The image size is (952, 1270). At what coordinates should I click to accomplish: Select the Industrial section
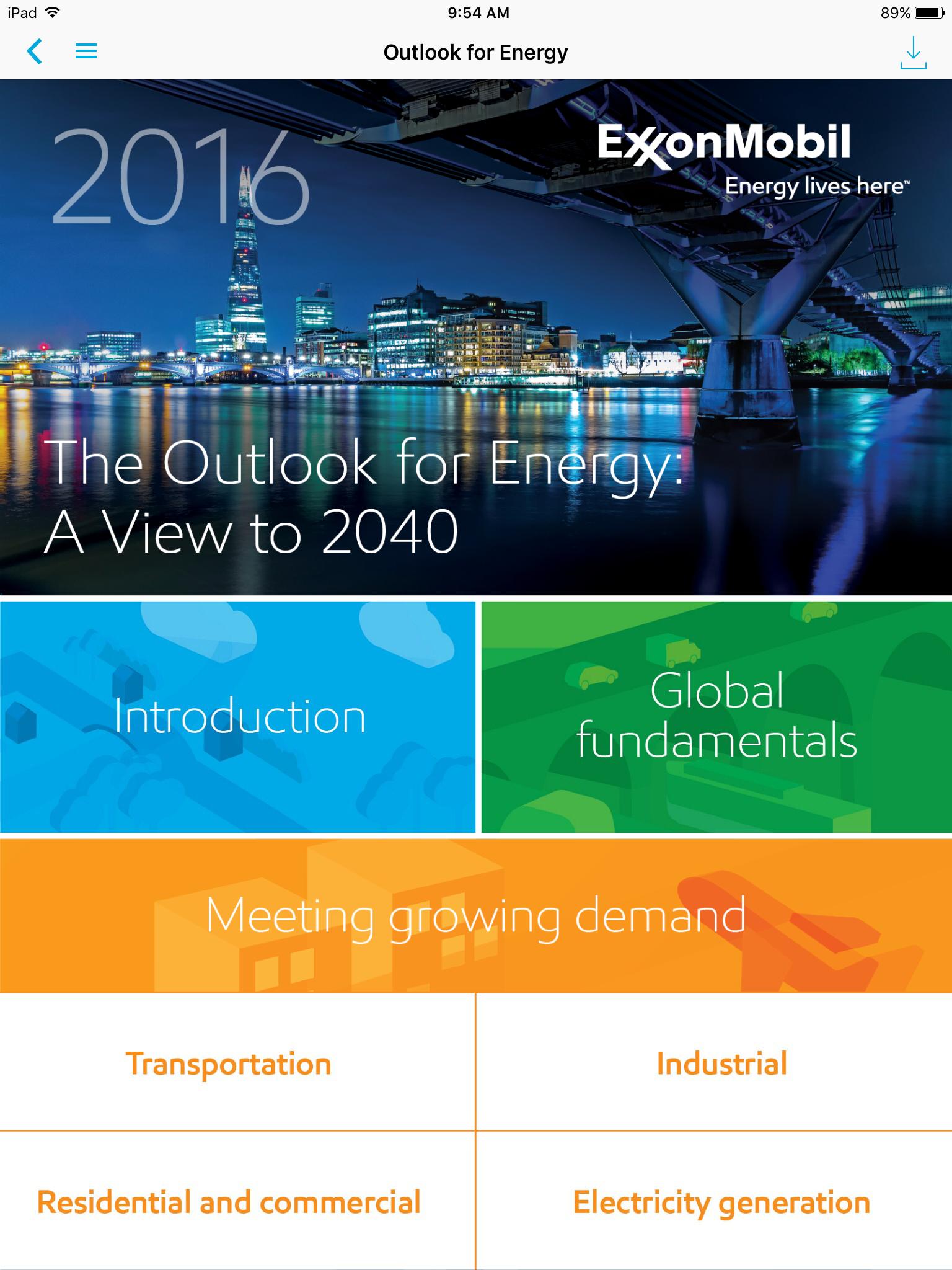point(721,1064)
